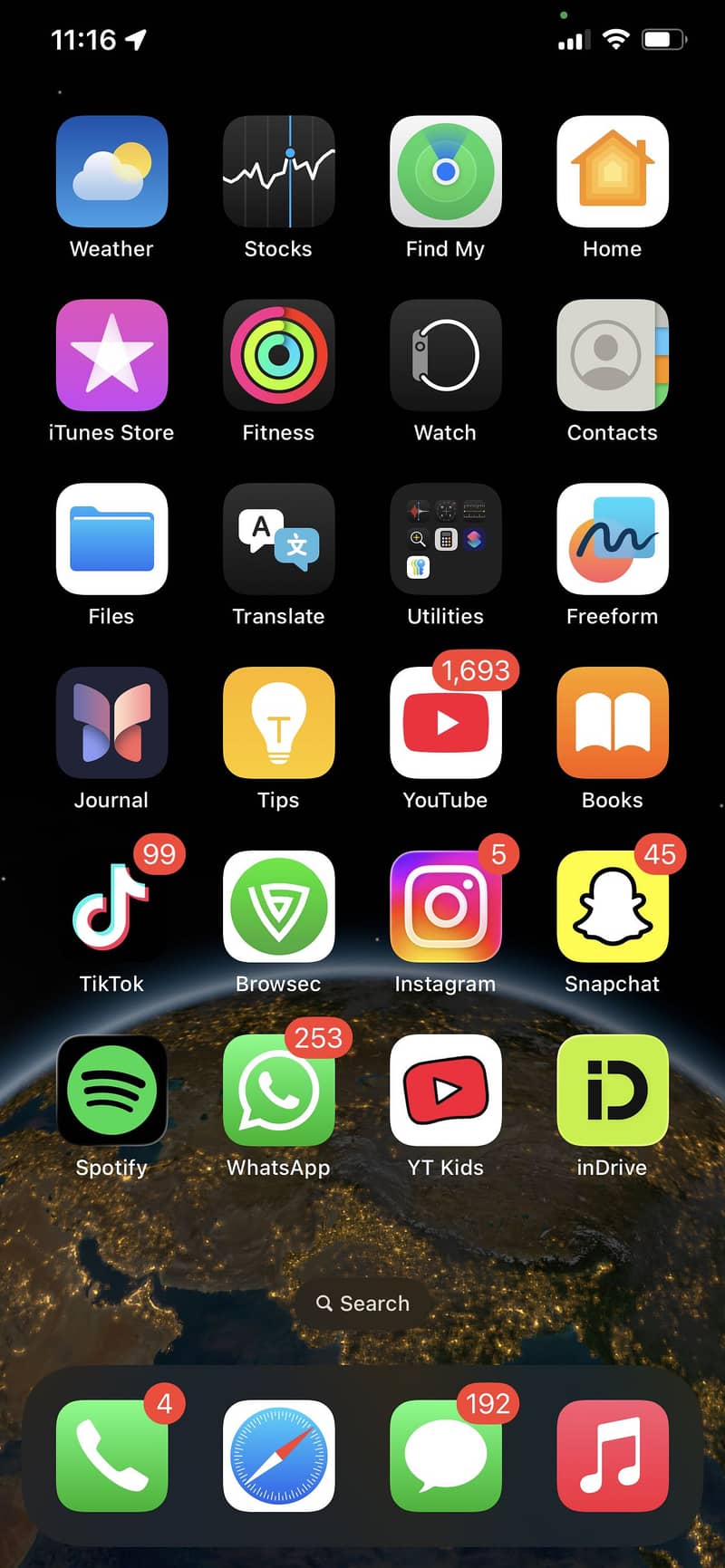The image size is (725, 1568).
Task: Open the Contacts app
Action: [x=612, y=355]
